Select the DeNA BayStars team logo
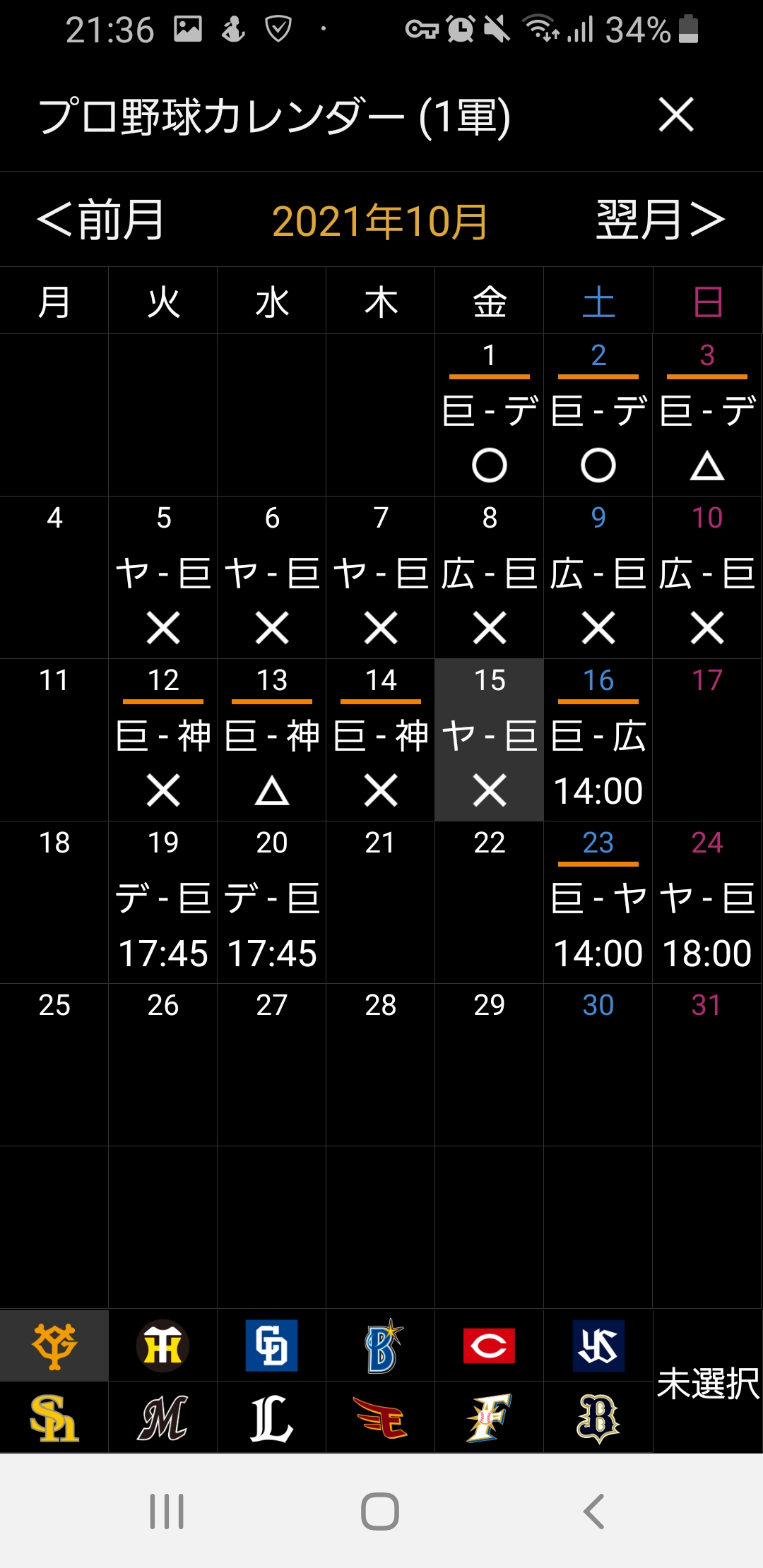The height and width of the screenshot is (1568, 763). click(x=381, y=1346)
